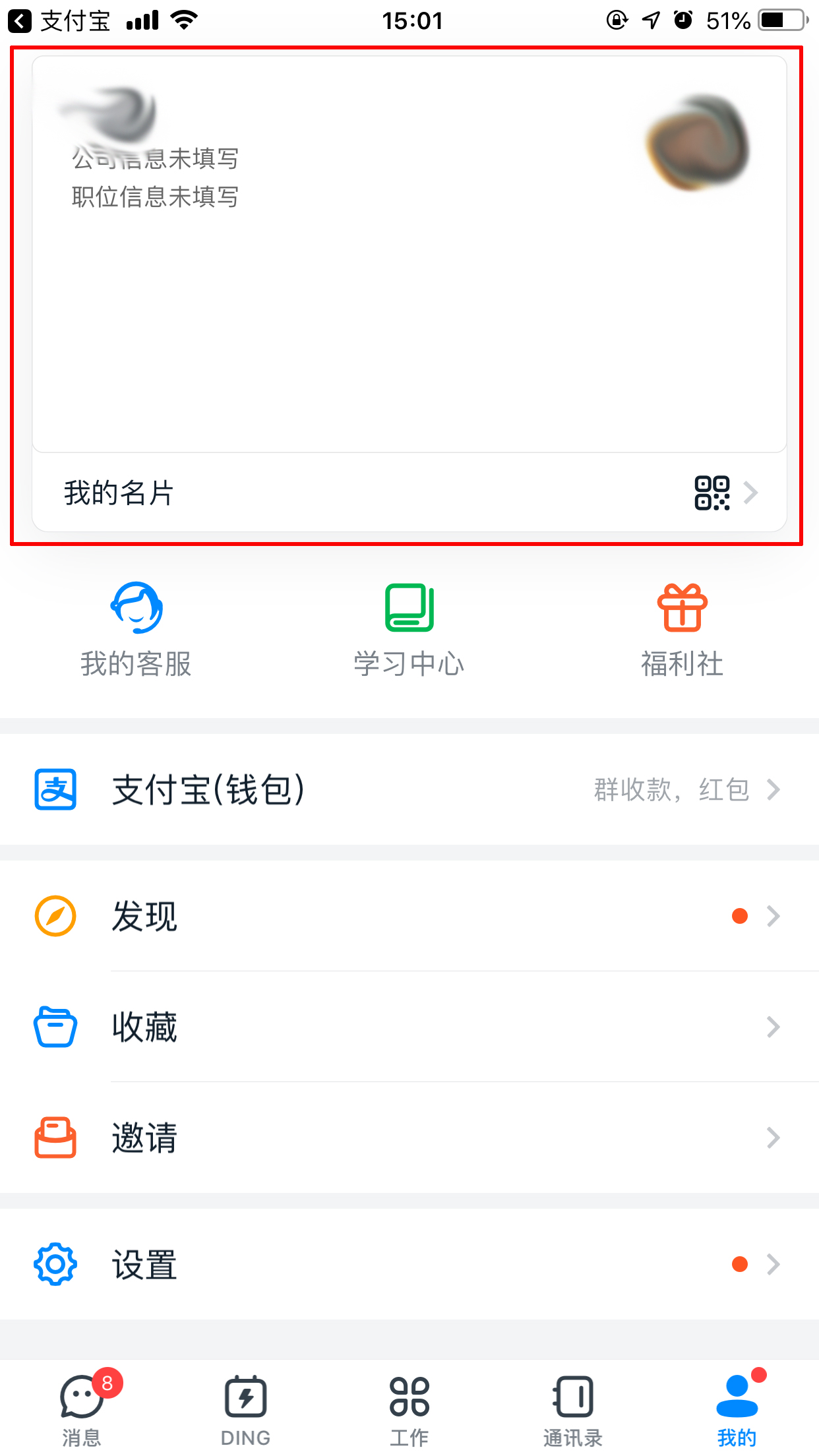Tap 群收款，红包 shortcut text

[x=671, y=790]
